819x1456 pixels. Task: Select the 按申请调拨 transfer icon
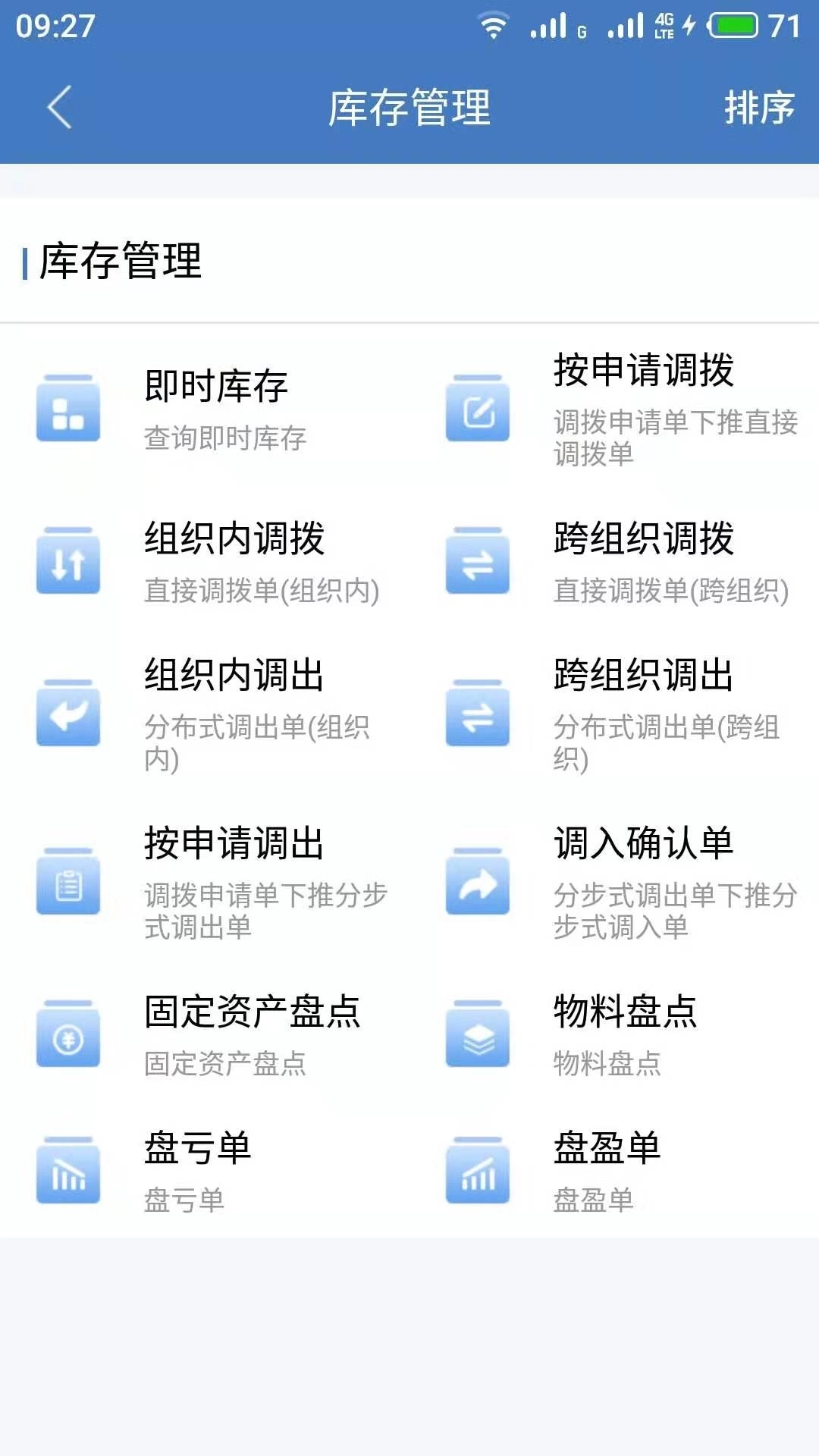point(477,409)
